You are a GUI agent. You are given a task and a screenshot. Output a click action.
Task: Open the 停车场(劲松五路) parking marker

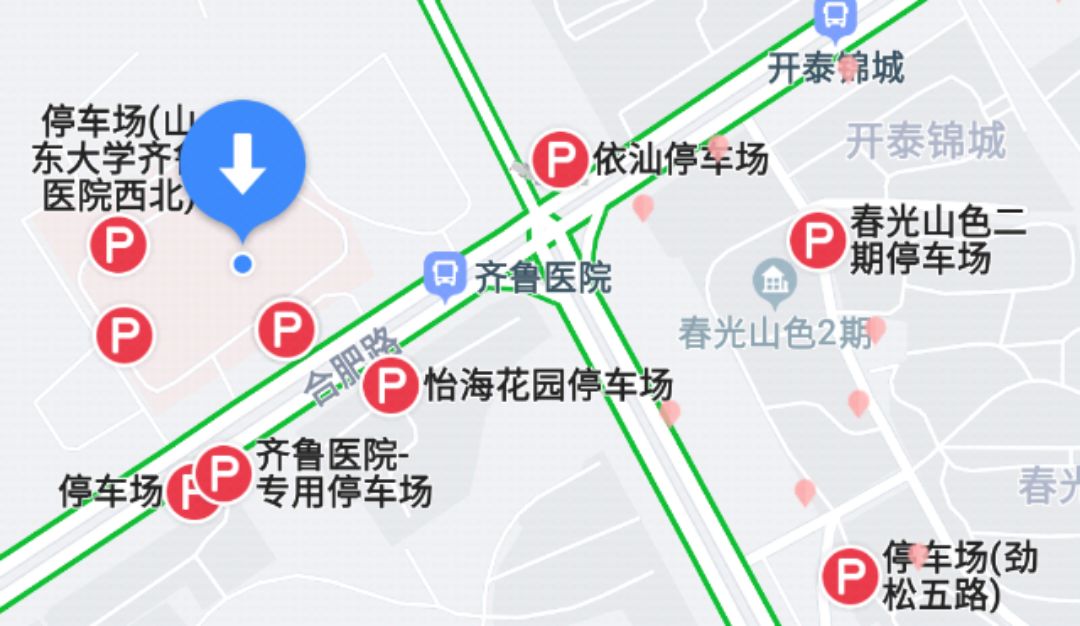(850, 576)
